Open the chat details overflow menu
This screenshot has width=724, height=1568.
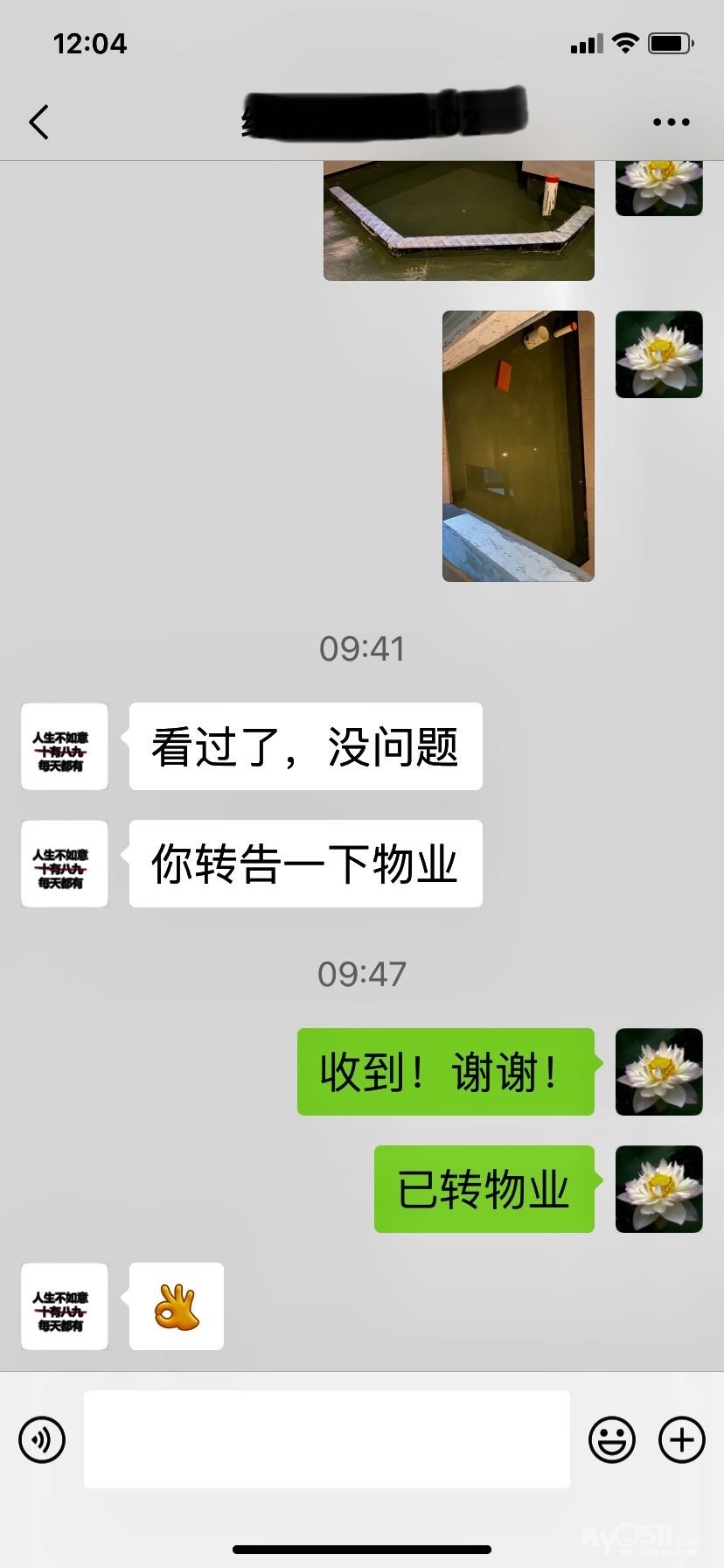pos(671,122)
